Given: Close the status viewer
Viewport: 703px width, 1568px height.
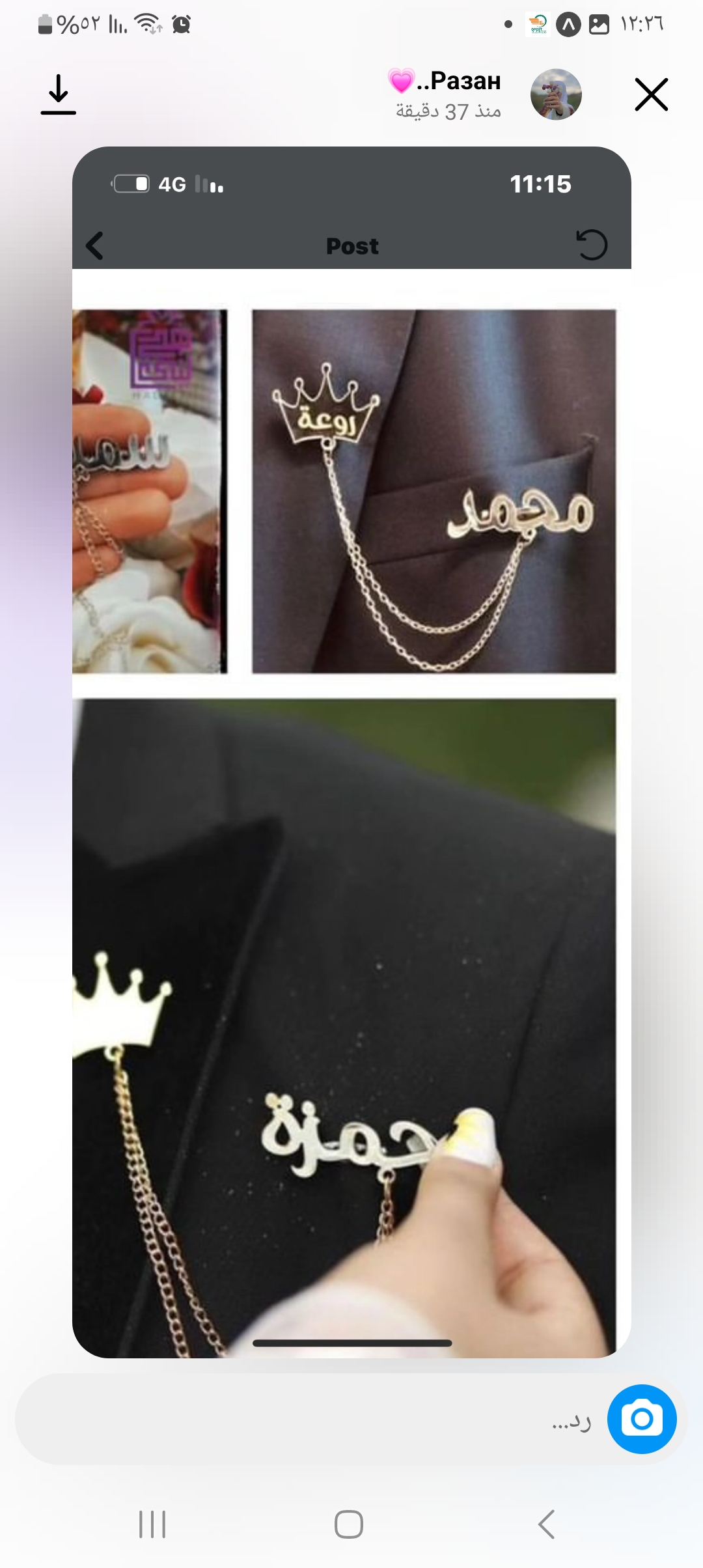Looking at the screenshot, I should point(651,95).
